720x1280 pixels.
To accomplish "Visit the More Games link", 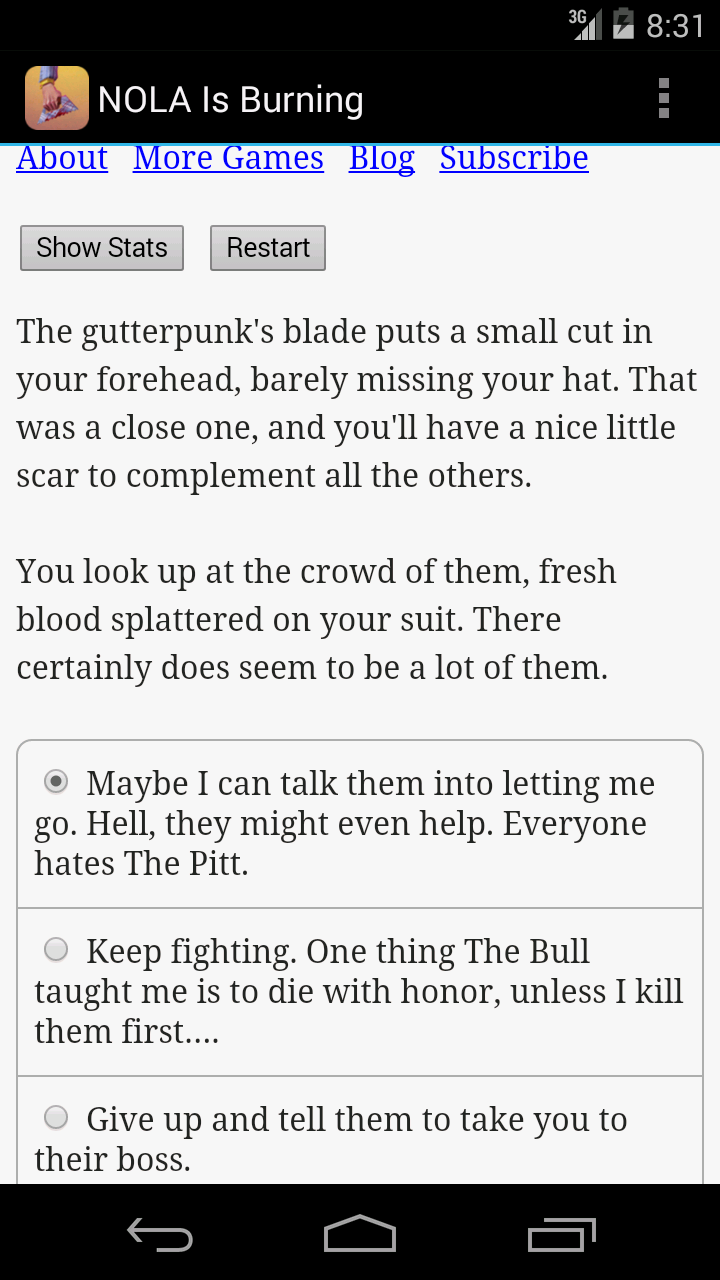I will 228,158.
